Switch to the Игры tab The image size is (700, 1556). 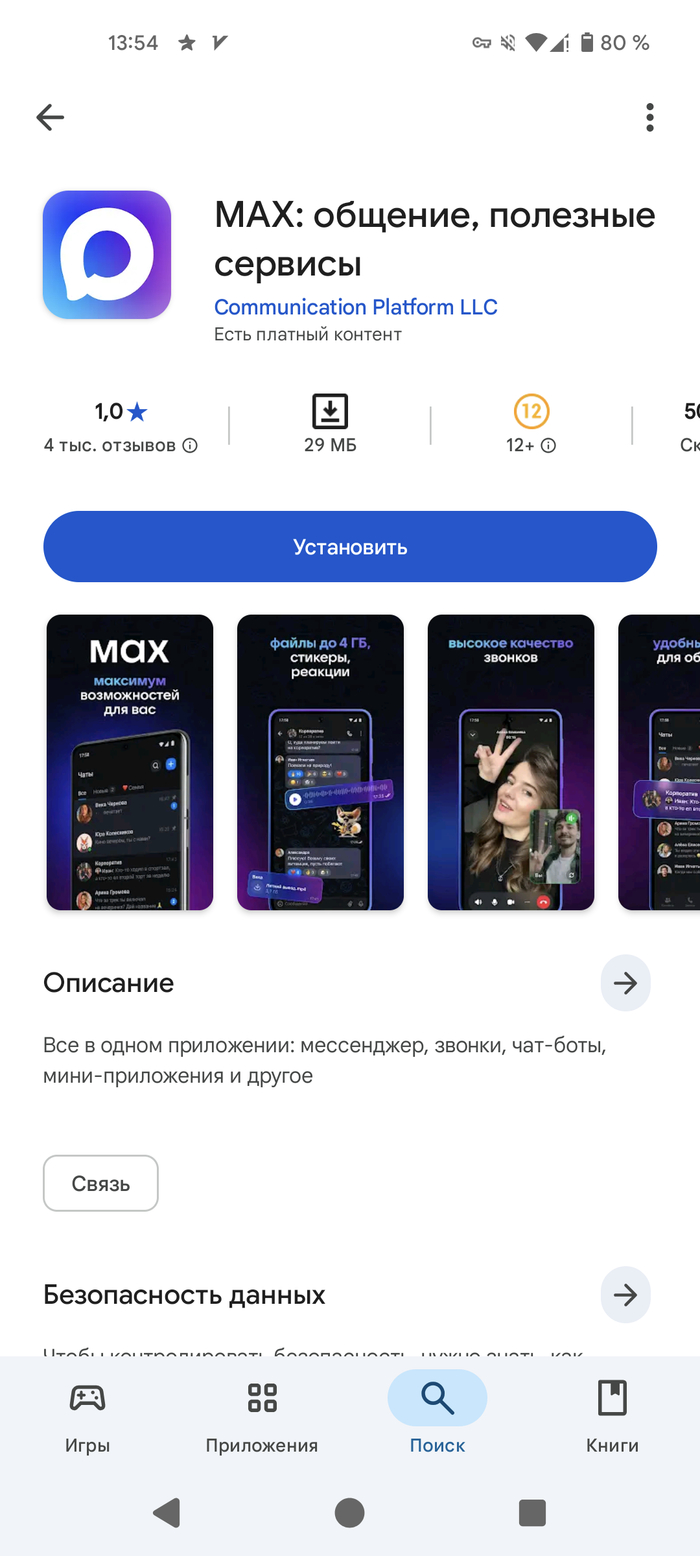click(87, 1418)
